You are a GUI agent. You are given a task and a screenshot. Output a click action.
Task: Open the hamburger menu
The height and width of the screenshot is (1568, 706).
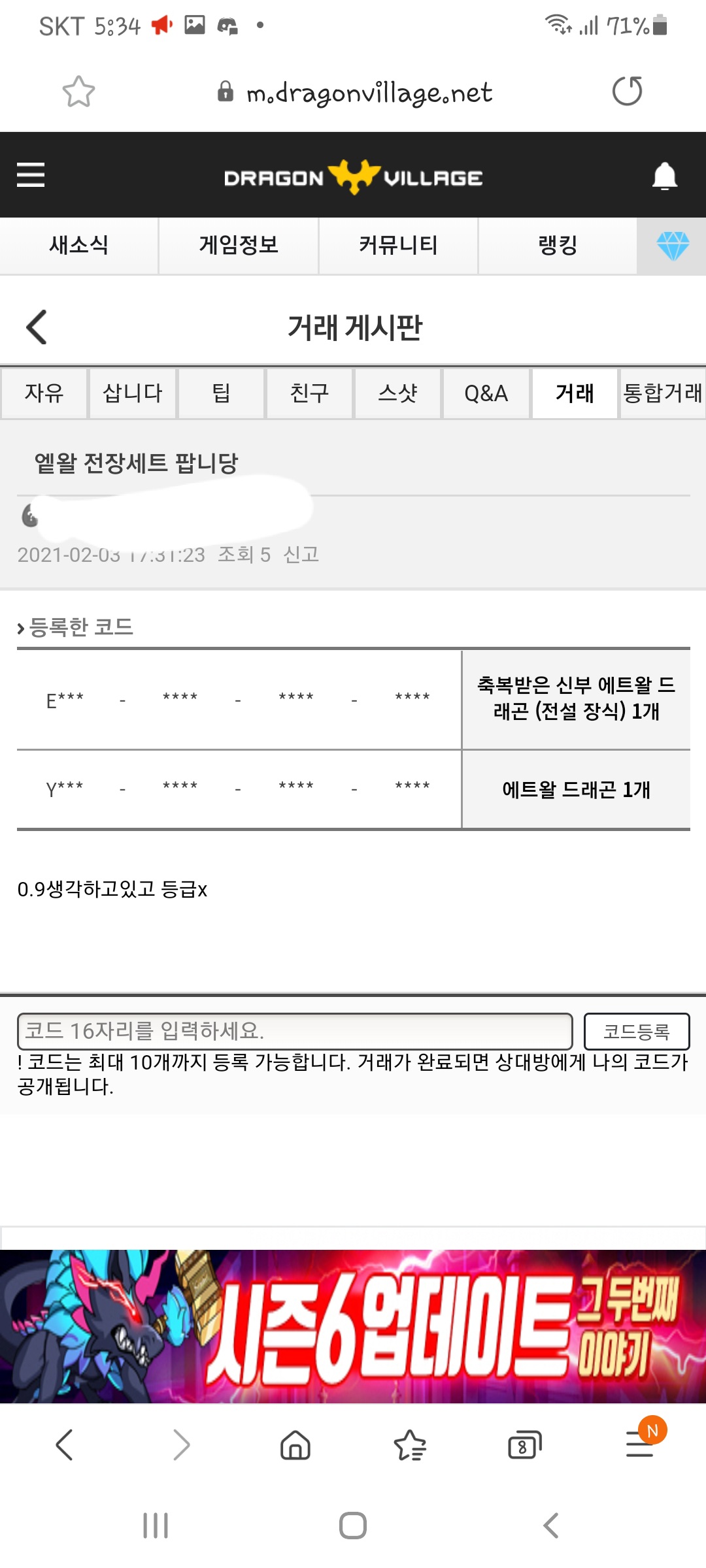click(31, 175)
